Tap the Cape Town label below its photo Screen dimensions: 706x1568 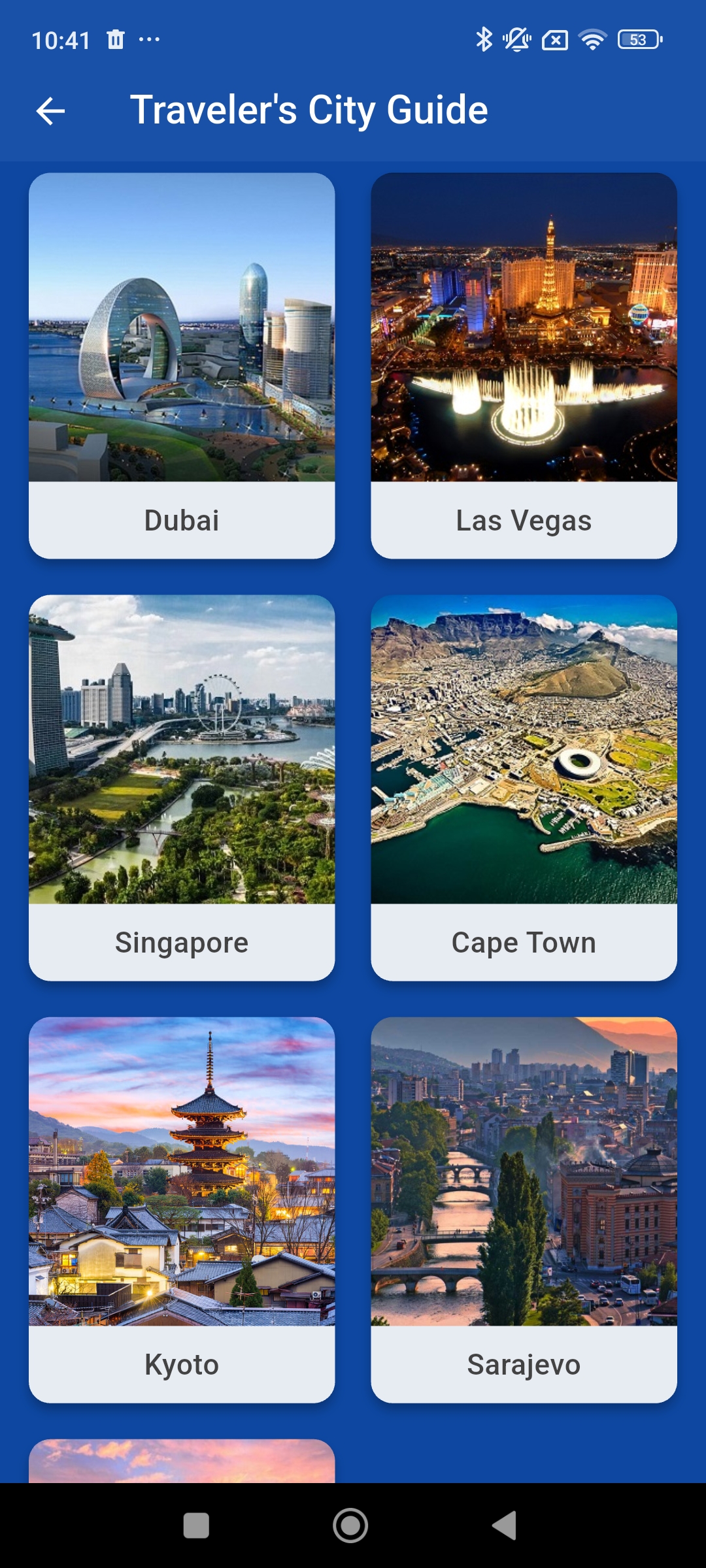[x=523, y=941]
